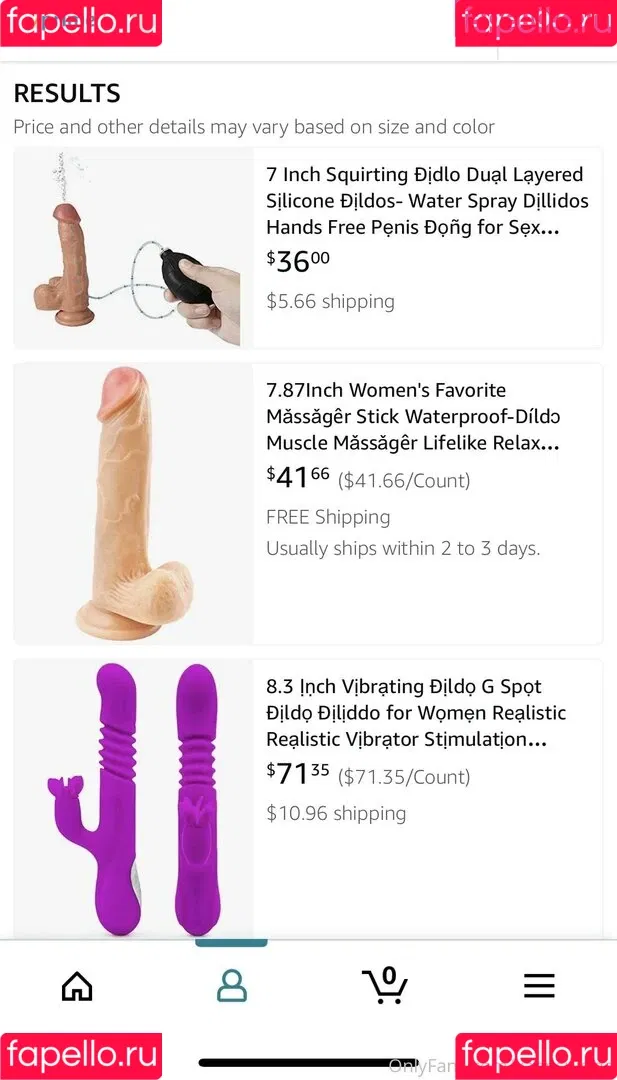617x1080 pixels.
Task: Open the 7 Inch Squirting product result
Action: pos(427,200)
